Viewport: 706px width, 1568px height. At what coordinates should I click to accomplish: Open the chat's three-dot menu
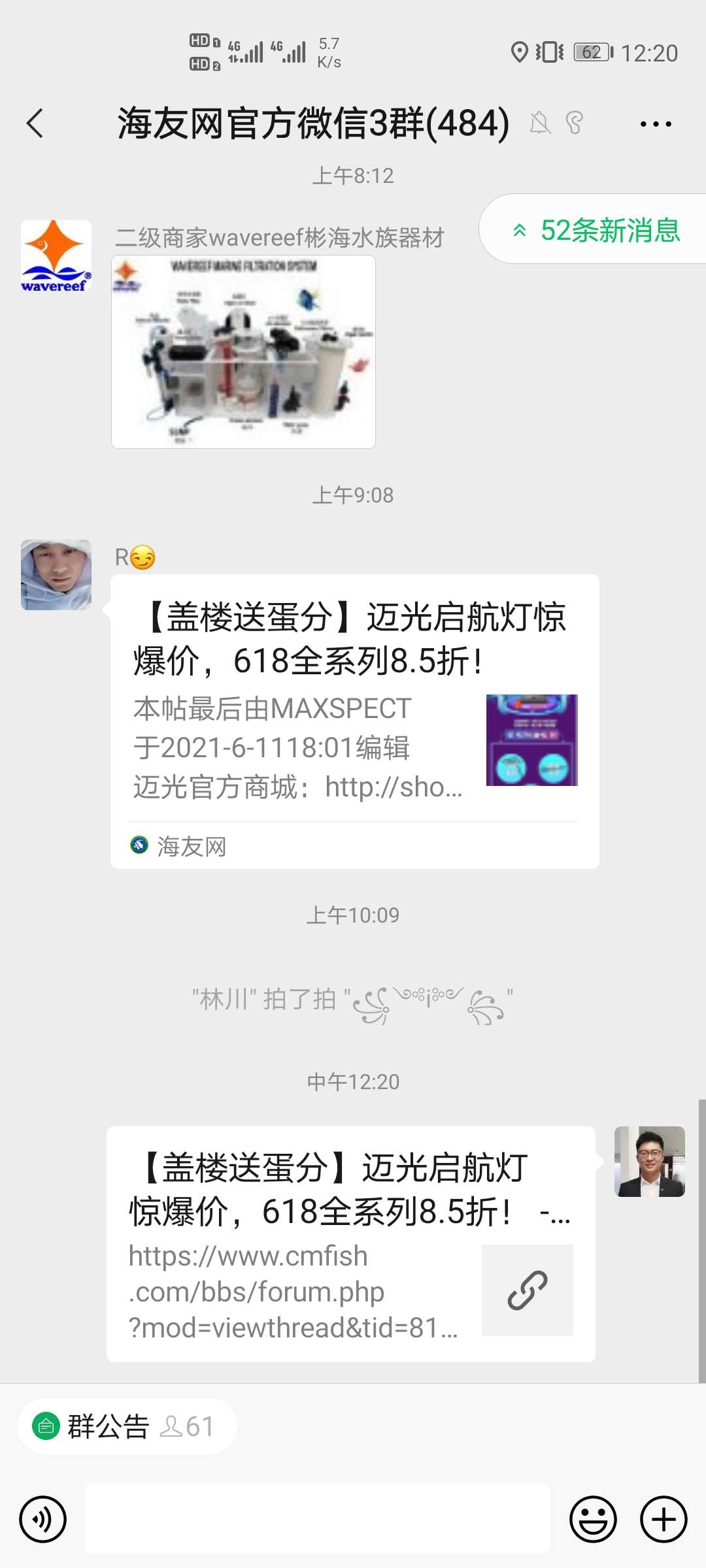tap(655, 123)
